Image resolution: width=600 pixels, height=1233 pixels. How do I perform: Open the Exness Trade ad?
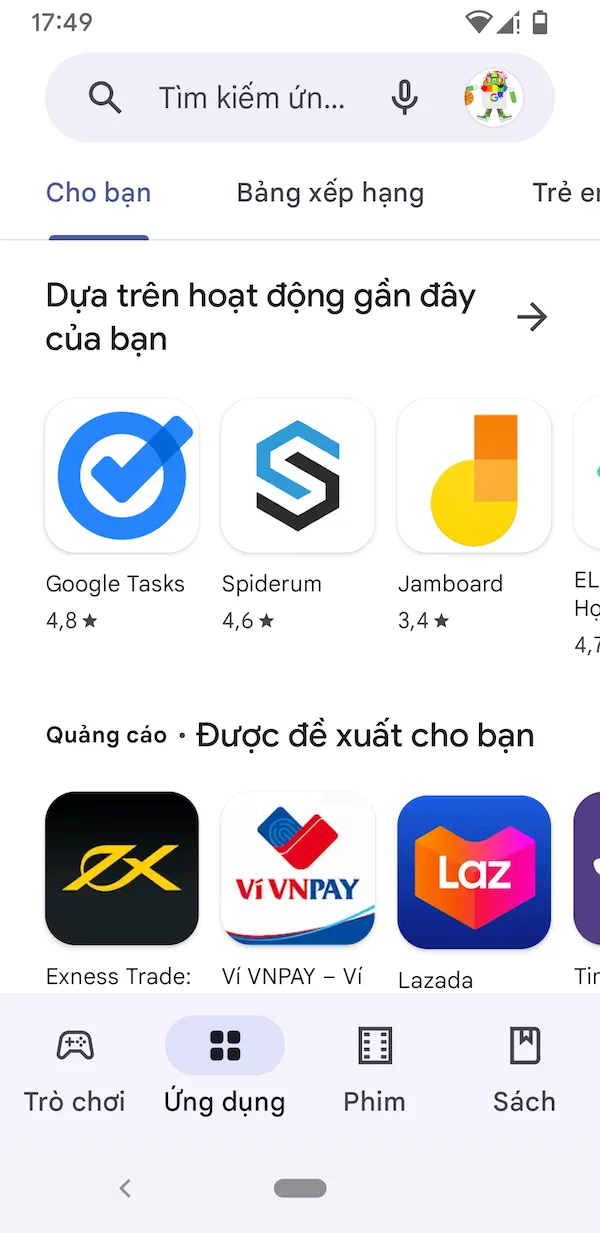(x=122, y=868)
